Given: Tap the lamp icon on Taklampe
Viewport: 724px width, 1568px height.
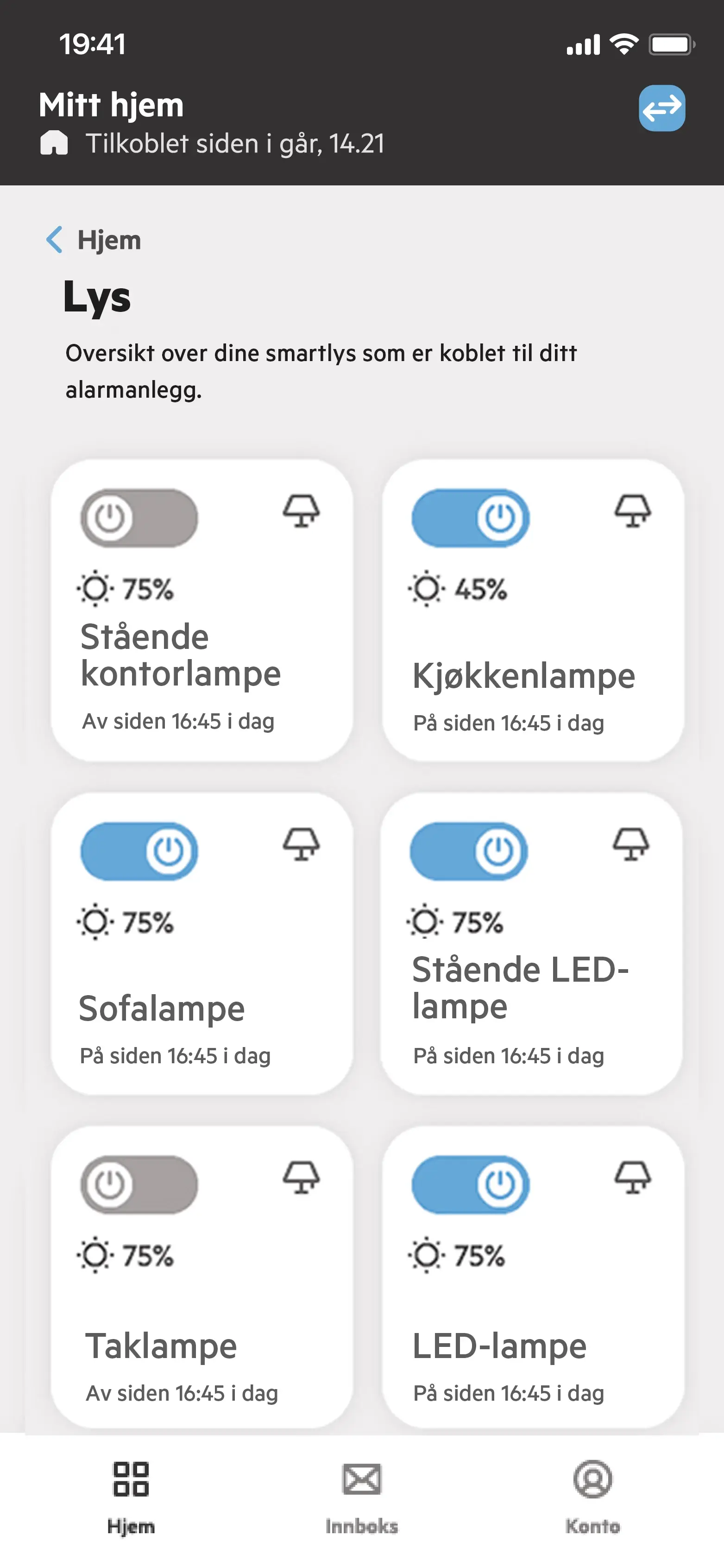Looking at the screenshot, I should (301, 1177).
